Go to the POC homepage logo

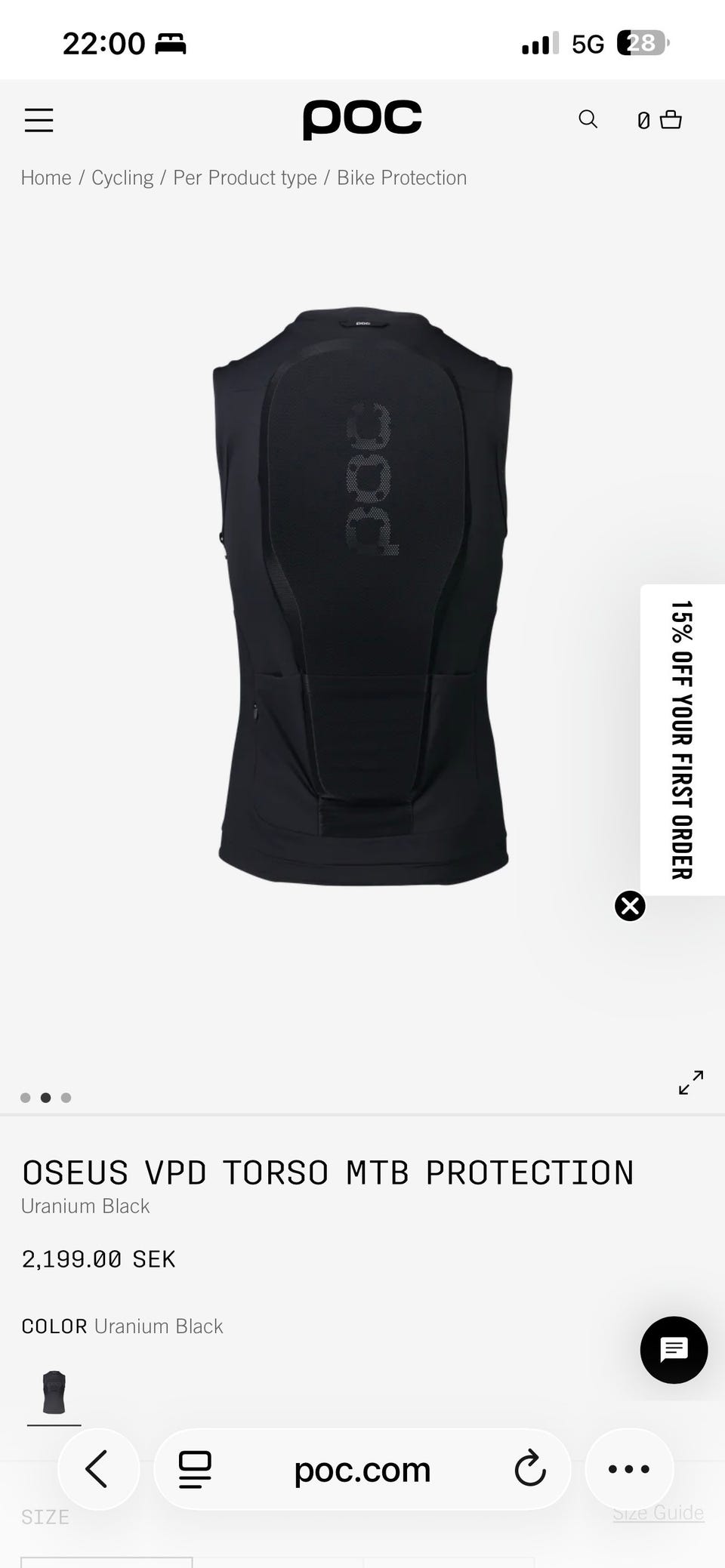click(362, 119)
